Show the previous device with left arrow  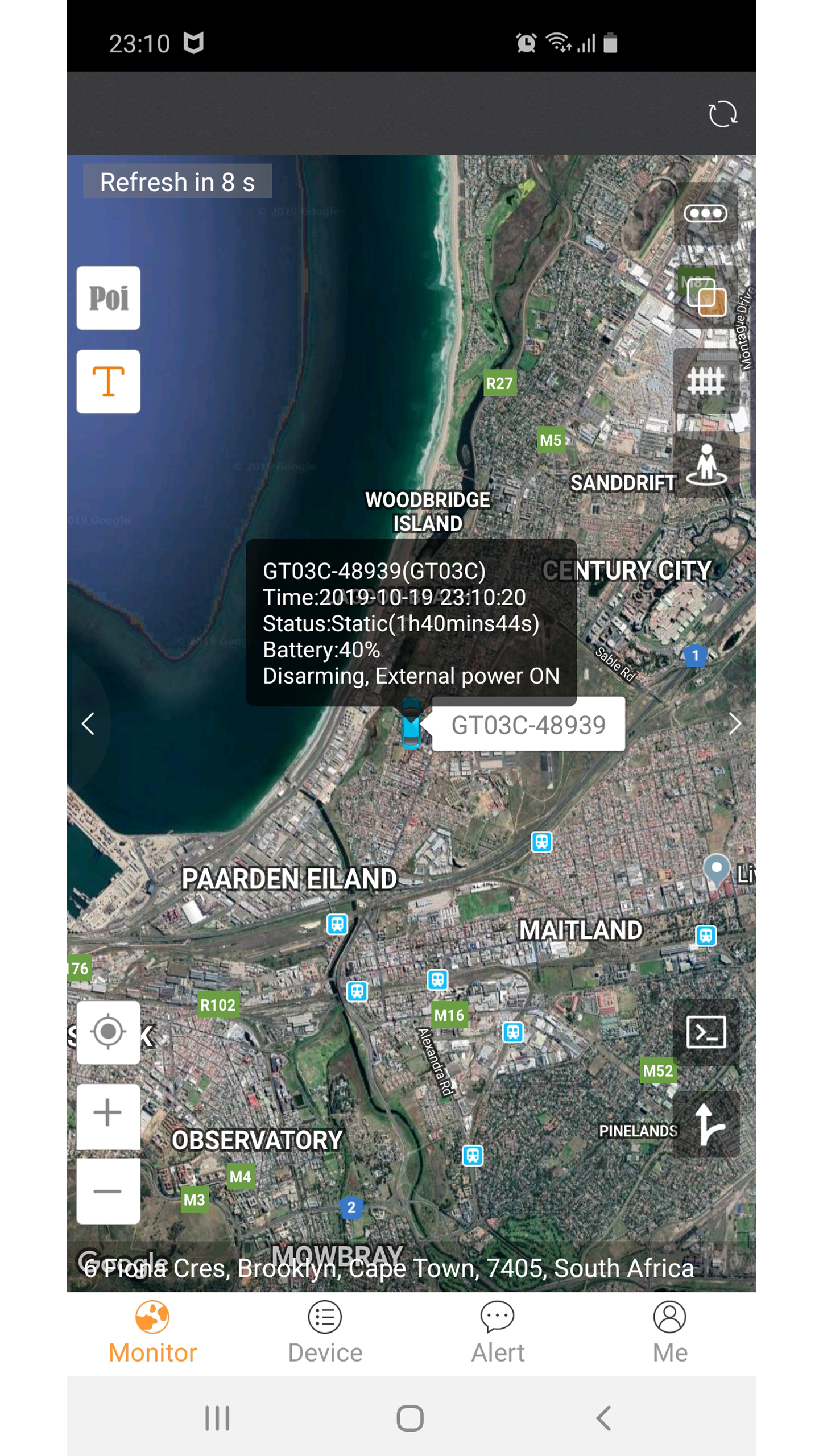(x=88, y=723)
